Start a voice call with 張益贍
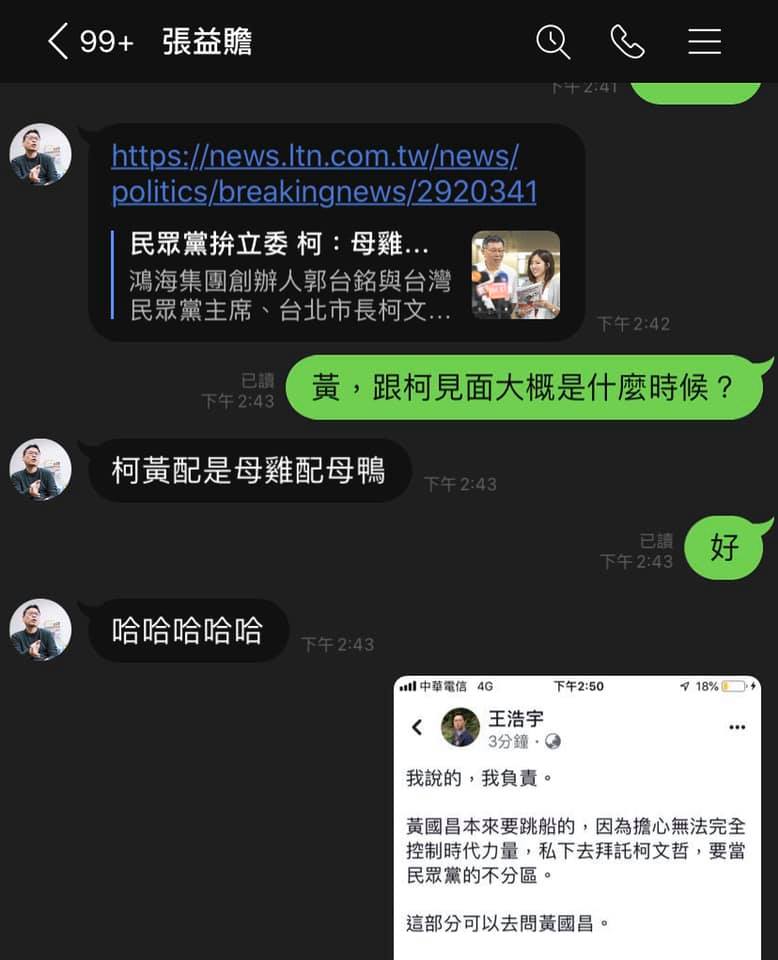The height and width of the screenshot is (960, 778). [627, 42]
